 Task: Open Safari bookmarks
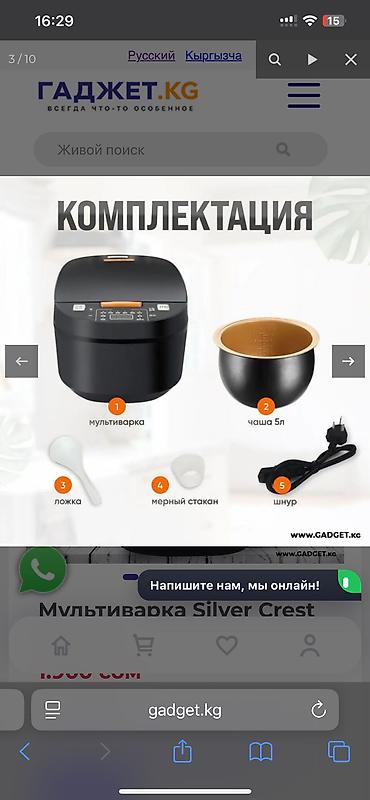click(x=260, y=752)
